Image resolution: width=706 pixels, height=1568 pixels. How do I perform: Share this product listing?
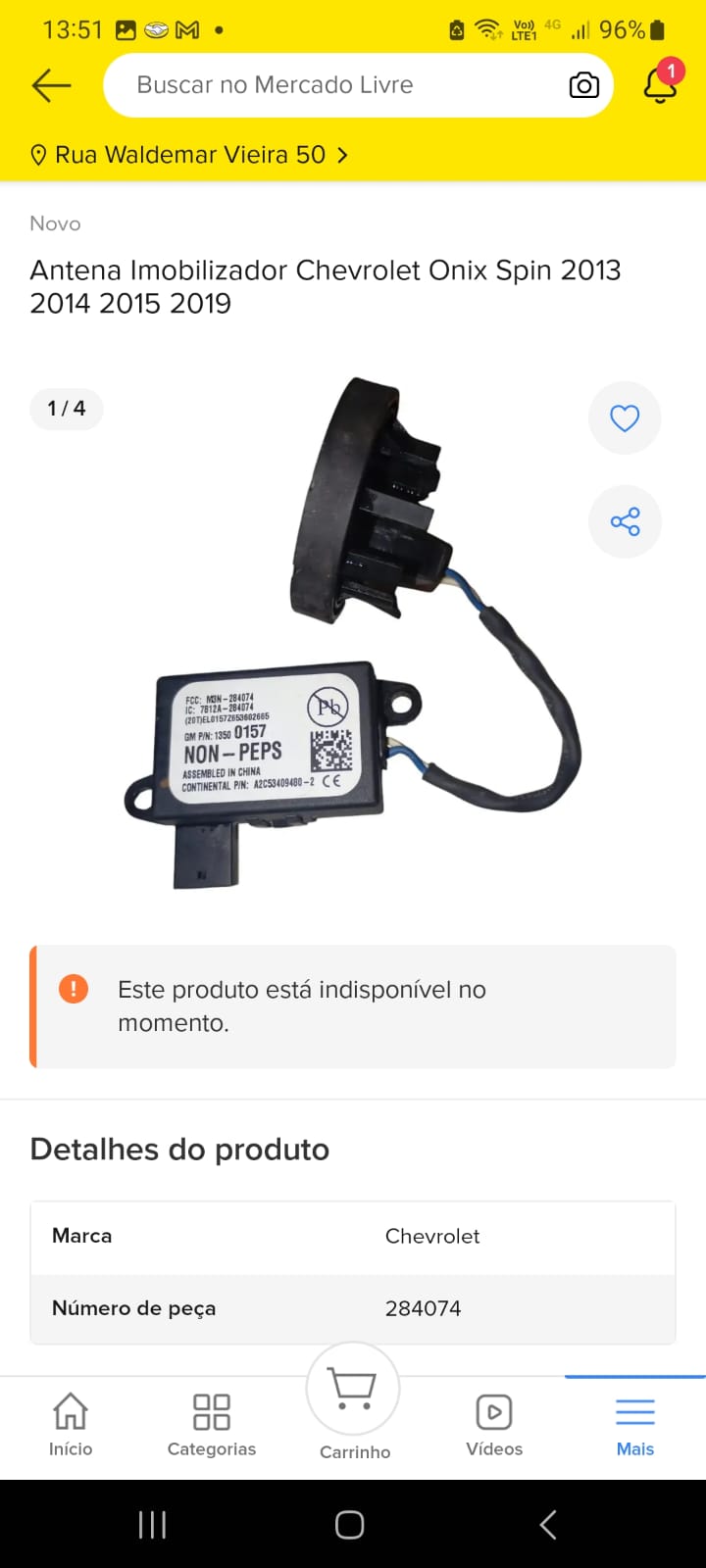tap(625, 521)
